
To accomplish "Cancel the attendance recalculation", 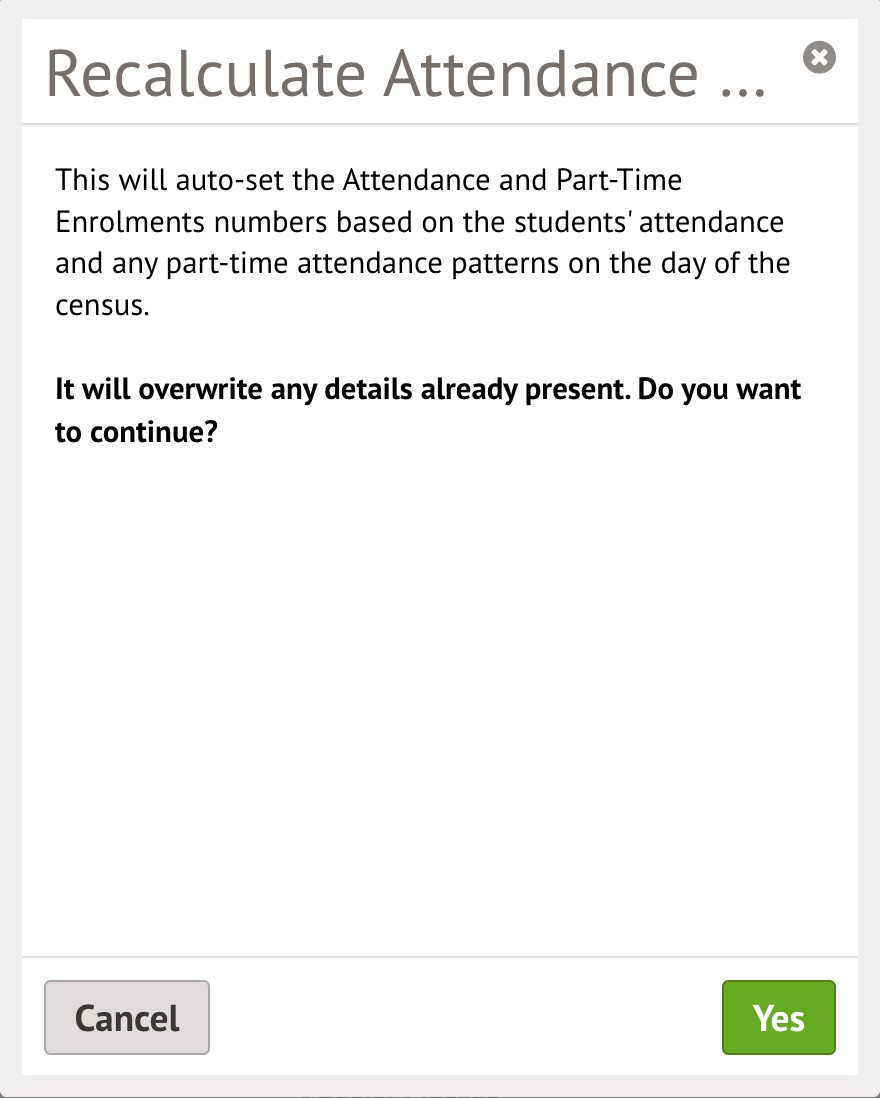I will coord(127,1018).
